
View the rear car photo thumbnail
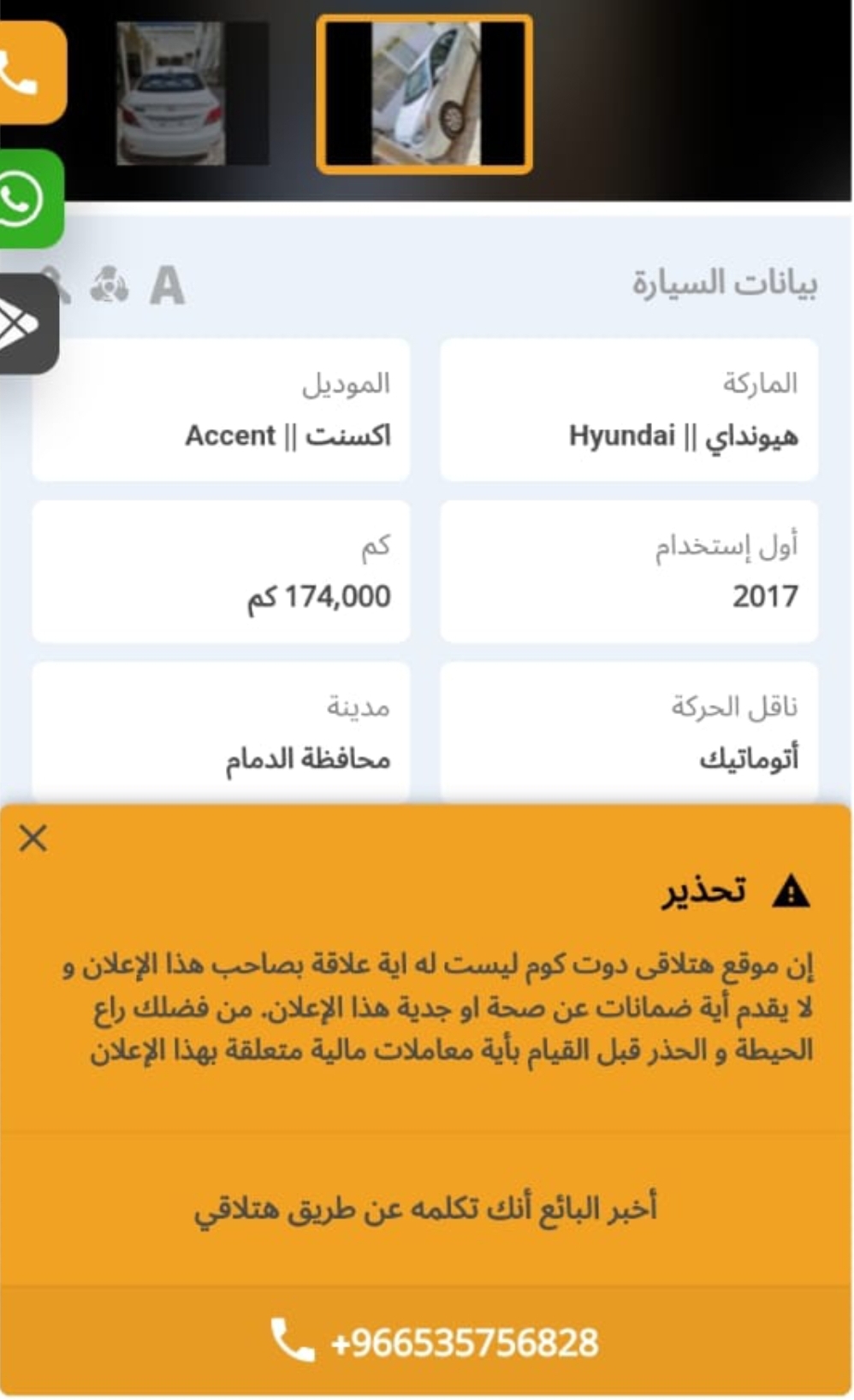(x=192, y=93)
